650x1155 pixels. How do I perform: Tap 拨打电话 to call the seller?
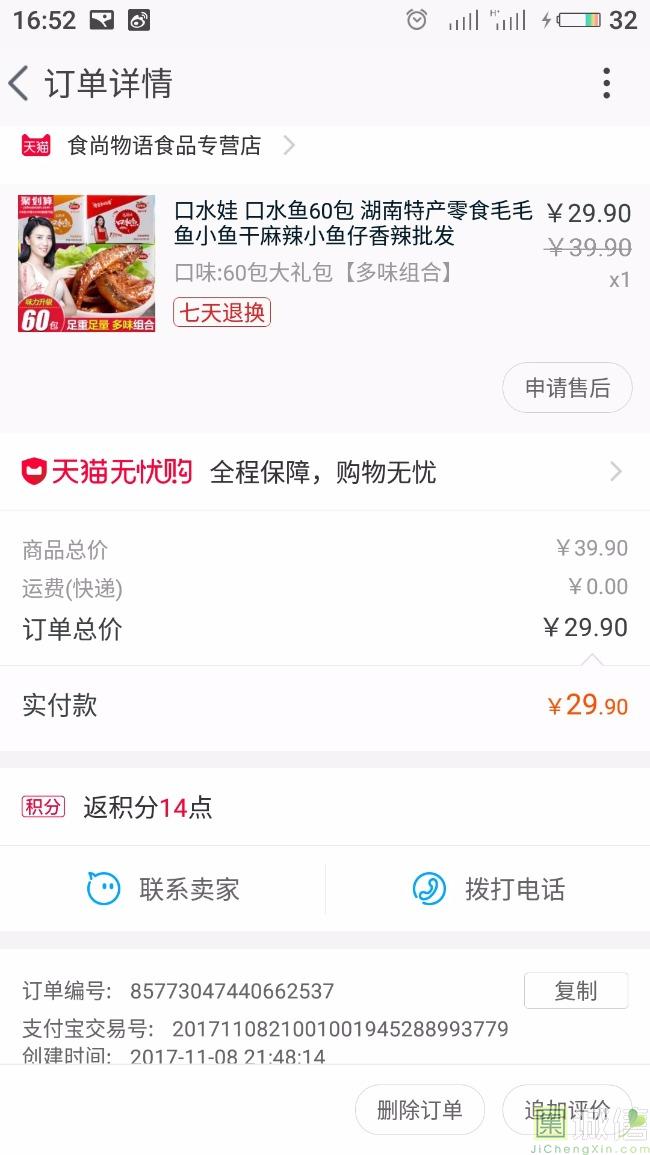click(489, 889)
